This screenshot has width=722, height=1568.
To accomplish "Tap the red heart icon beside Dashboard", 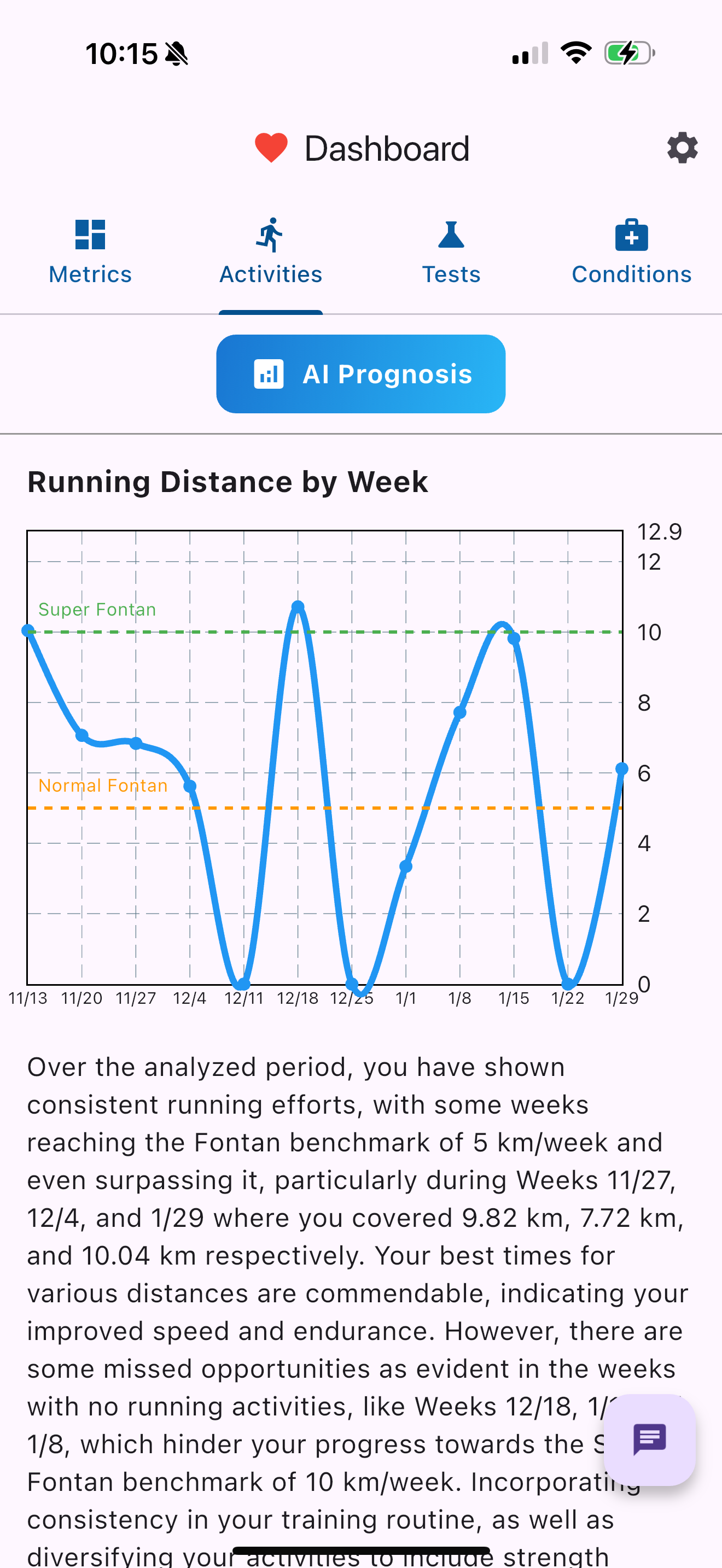I will 272,146.
